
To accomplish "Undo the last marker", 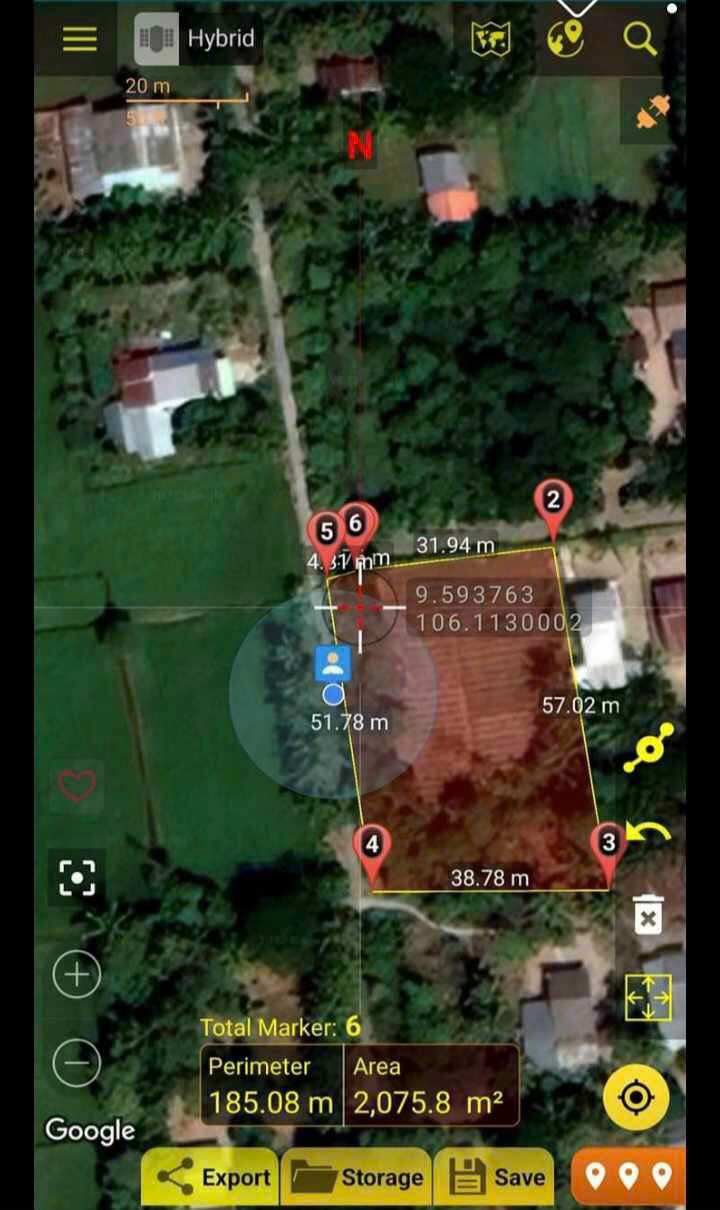I will pyautogui.click(x=648, y=832).
